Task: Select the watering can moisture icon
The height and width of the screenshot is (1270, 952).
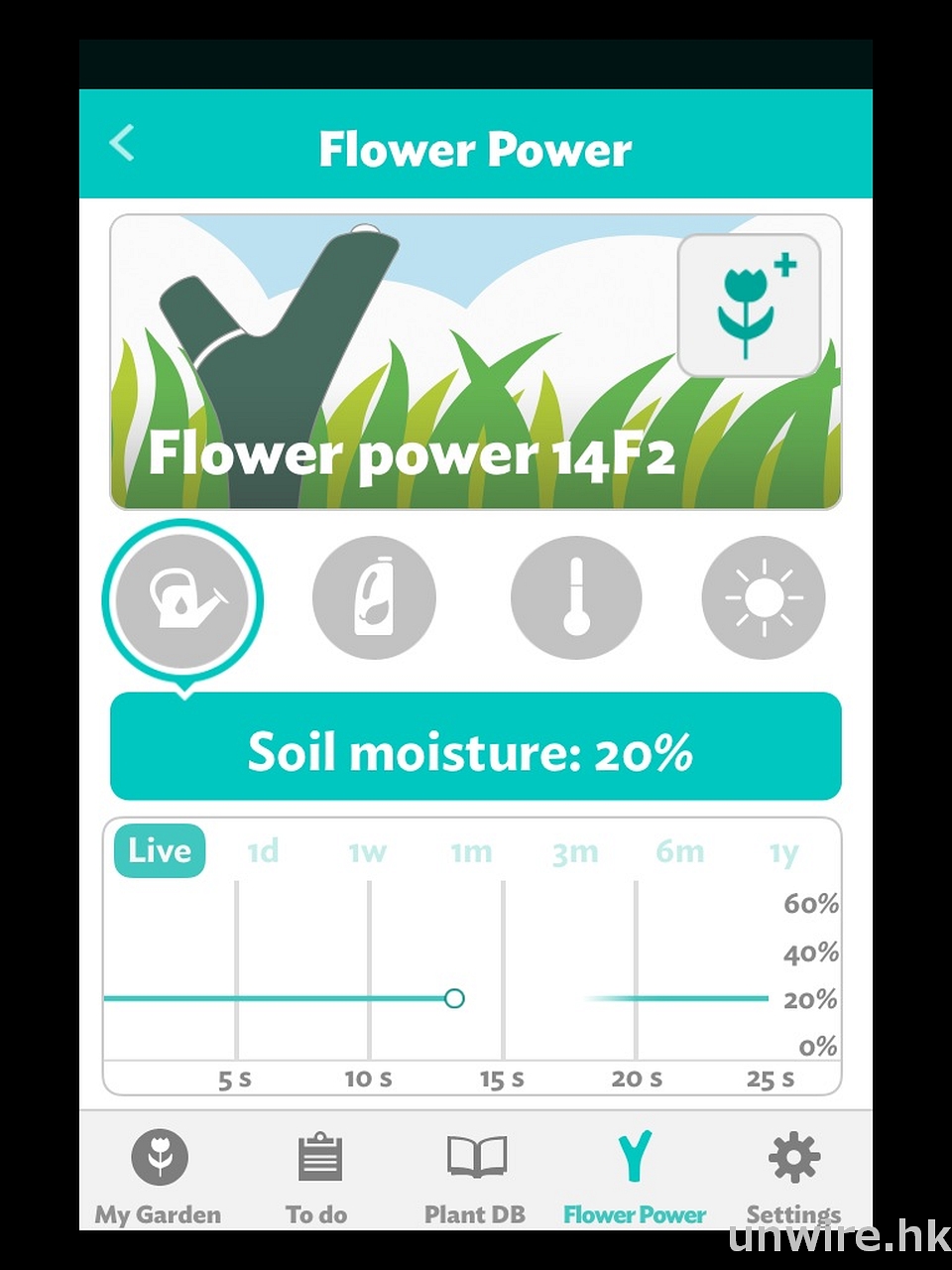Action: pos(182,598)
